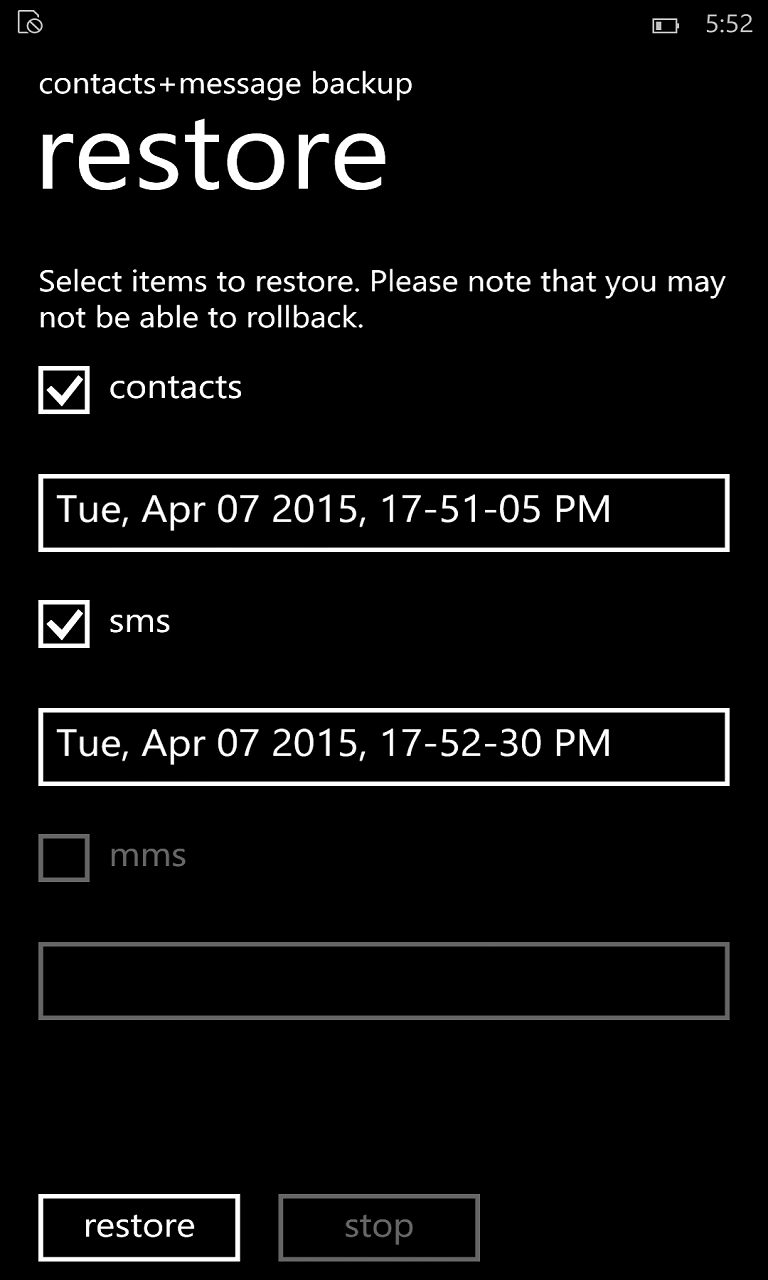Uncheck the sms checkbox

(64, 623)
